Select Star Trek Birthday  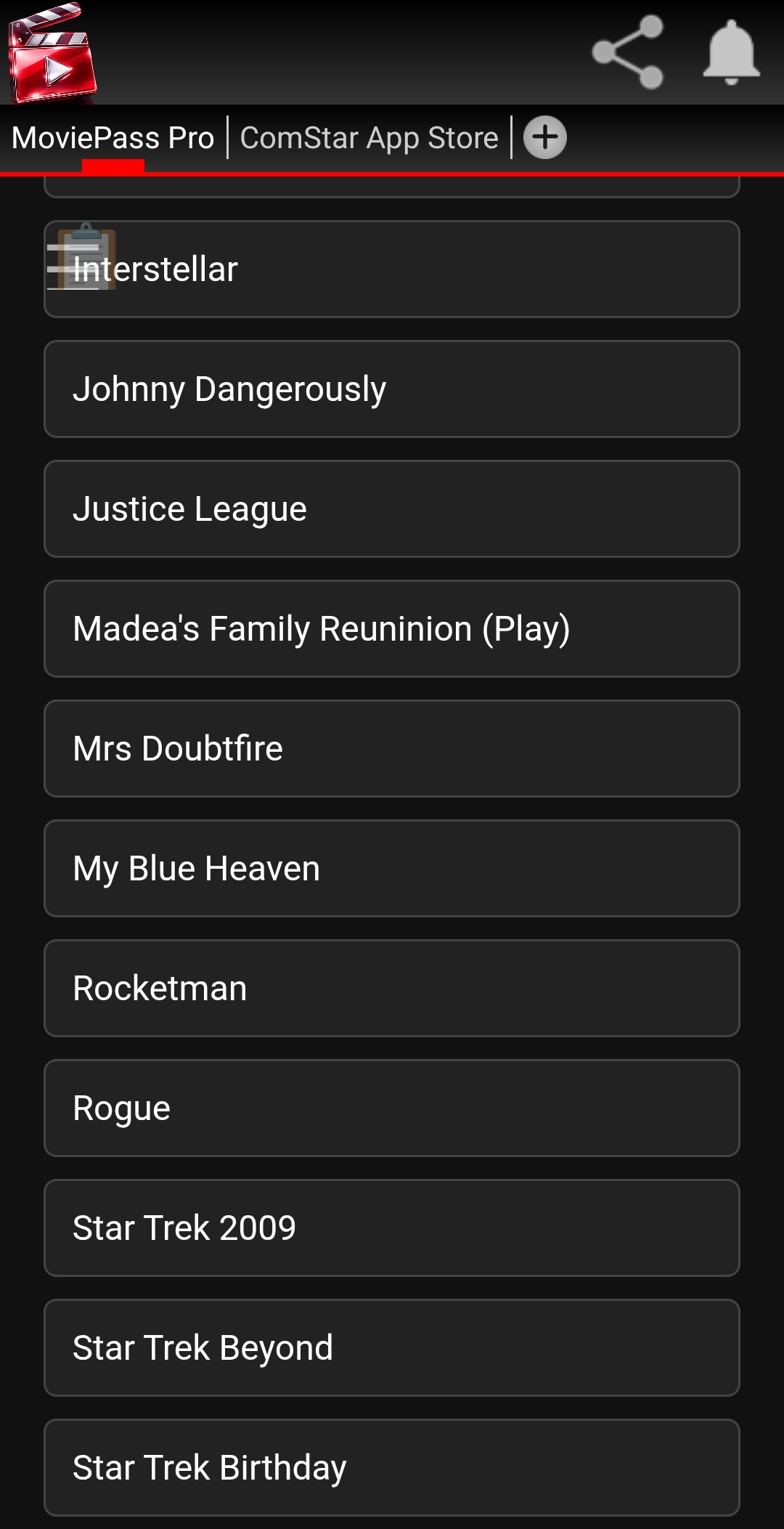pos(392,1468)
